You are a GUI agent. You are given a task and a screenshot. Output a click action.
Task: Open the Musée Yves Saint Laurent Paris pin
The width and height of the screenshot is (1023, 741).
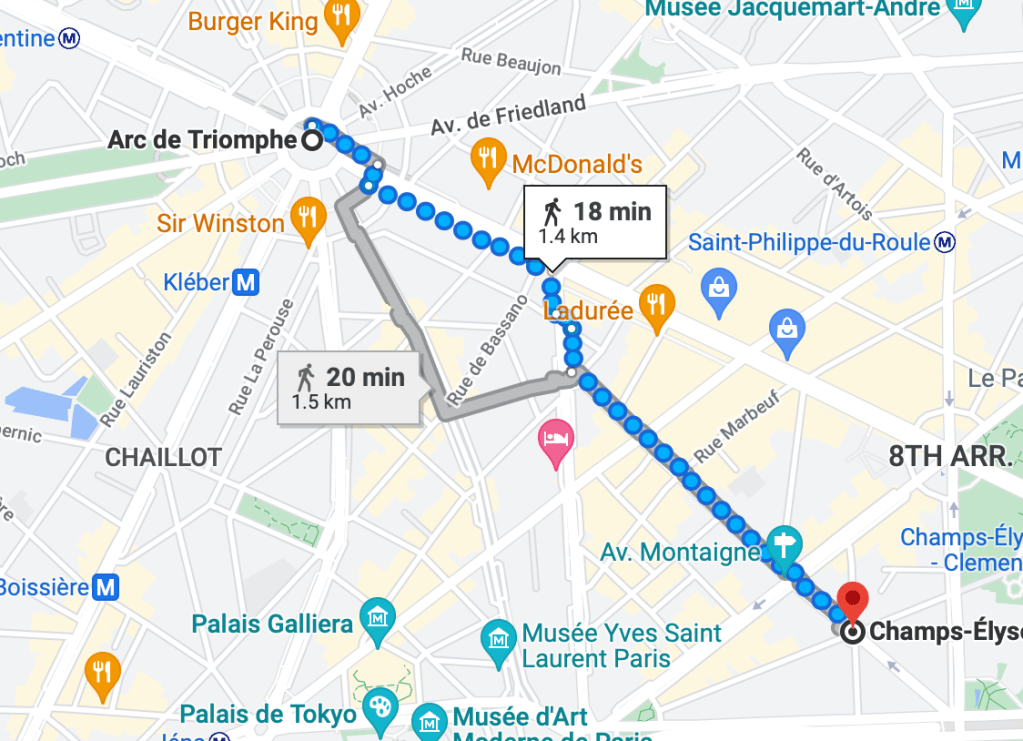[497, 638]
